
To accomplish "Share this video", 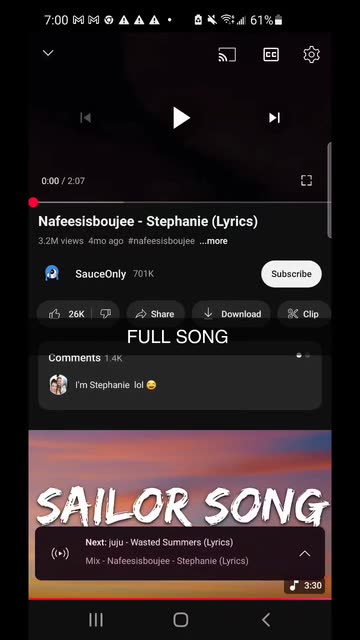I will coord(156,314).
